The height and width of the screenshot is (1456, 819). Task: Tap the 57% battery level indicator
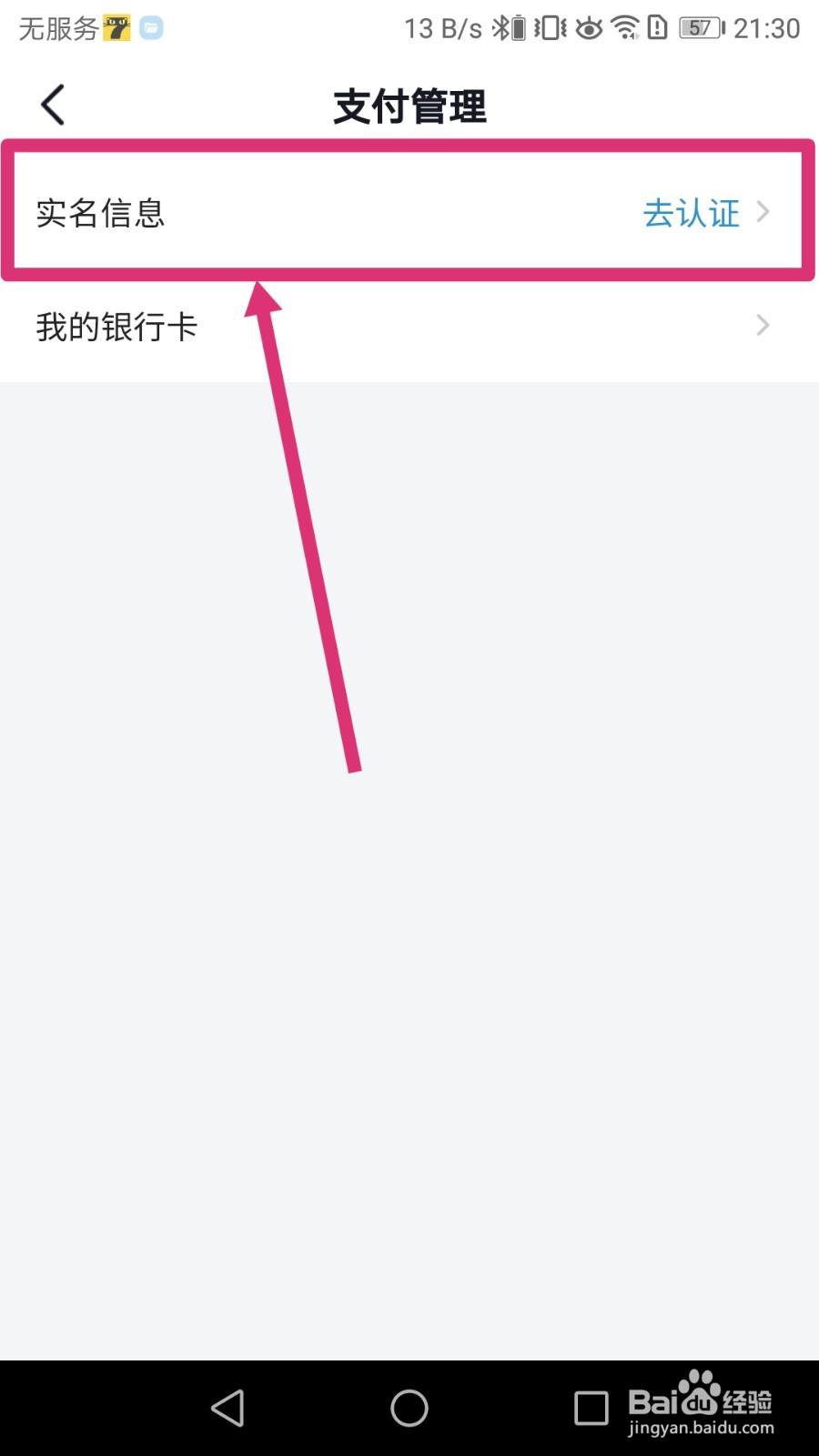point(698,28)
